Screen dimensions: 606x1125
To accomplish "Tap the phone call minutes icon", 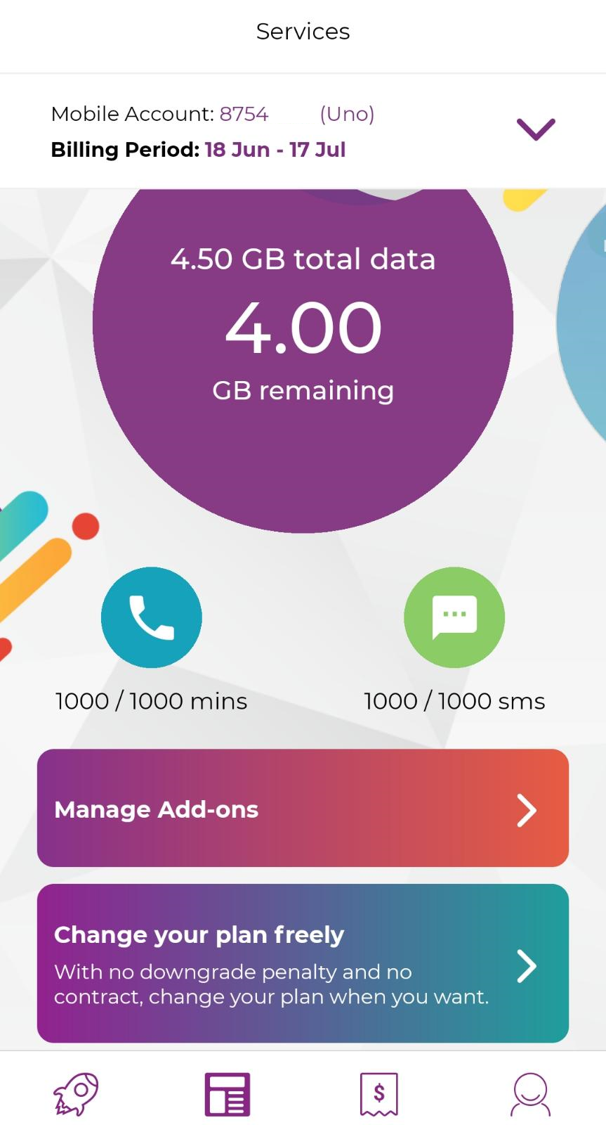I will pos(151,619).
